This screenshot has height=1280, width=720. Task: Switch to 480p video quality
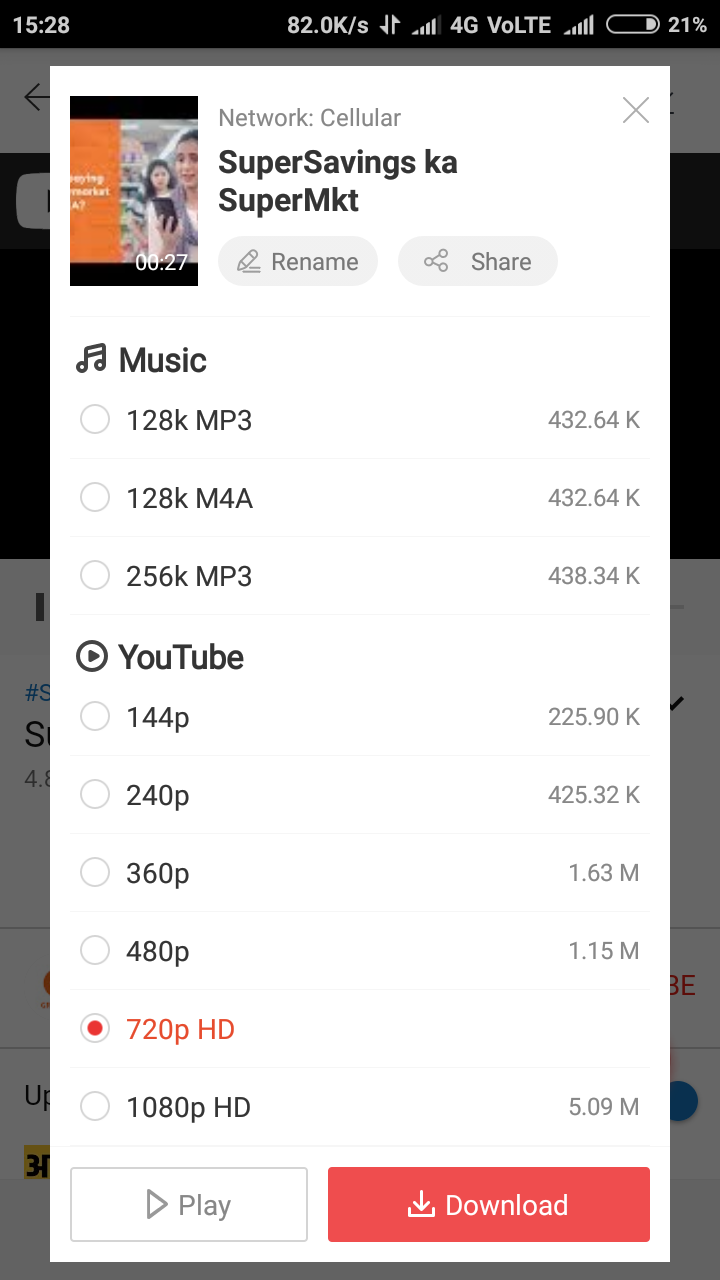[360, 951]
